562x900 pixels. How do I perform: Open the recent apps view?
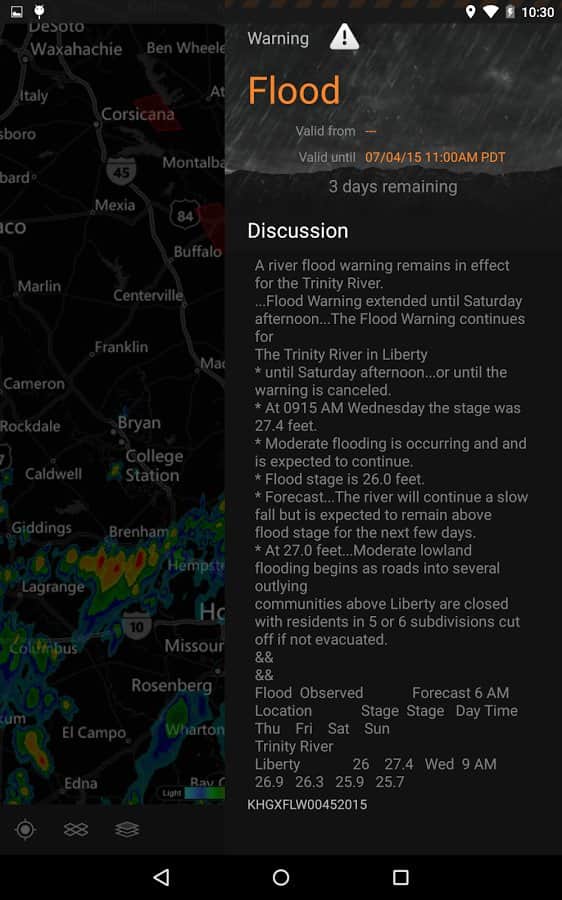[401, 877]
